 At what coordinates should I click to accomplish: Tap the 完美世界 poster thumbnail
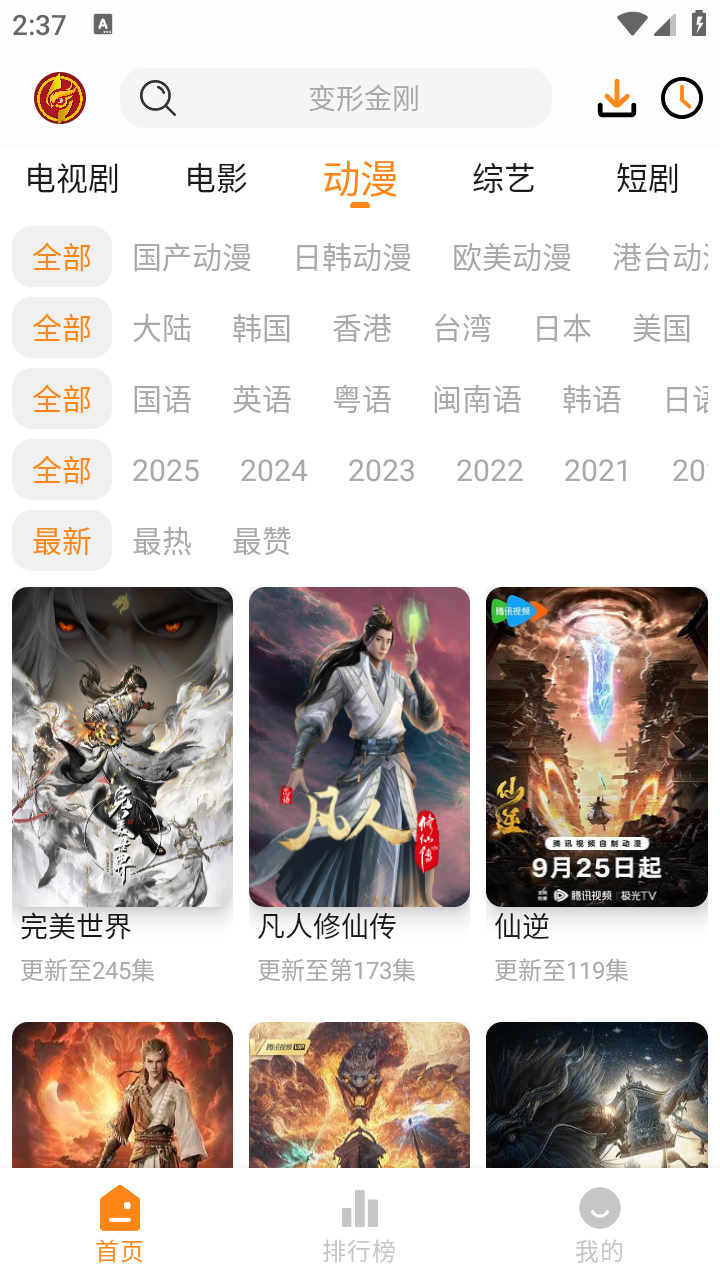pyautogui.click(x=122, y=746)
